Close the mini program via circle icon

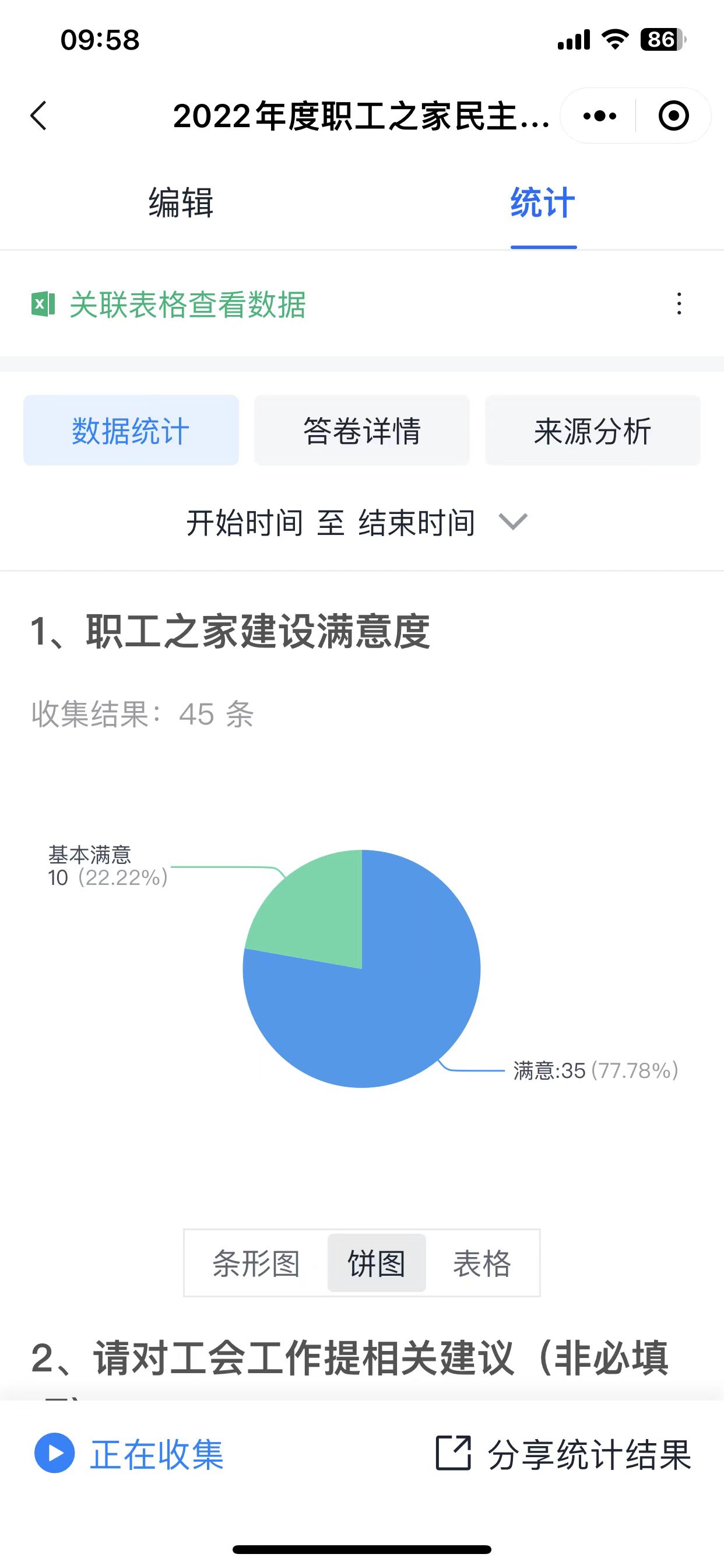coord(673,116)
